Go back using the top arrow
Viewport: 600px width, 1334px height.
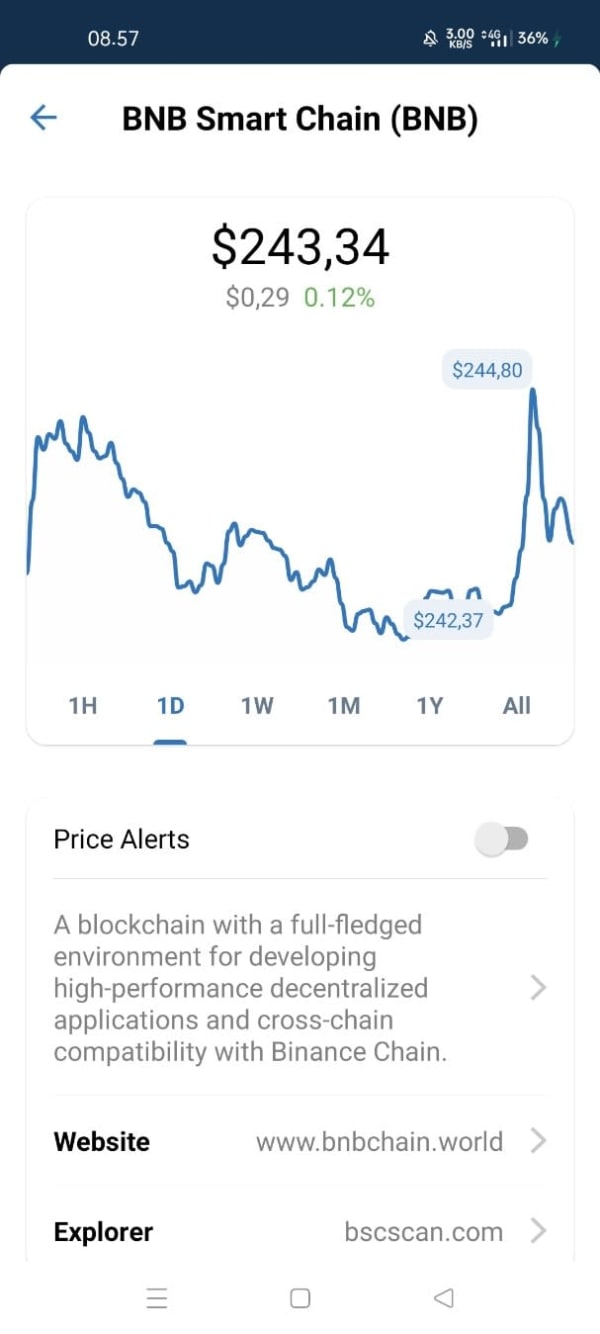(x=44, y=119)
